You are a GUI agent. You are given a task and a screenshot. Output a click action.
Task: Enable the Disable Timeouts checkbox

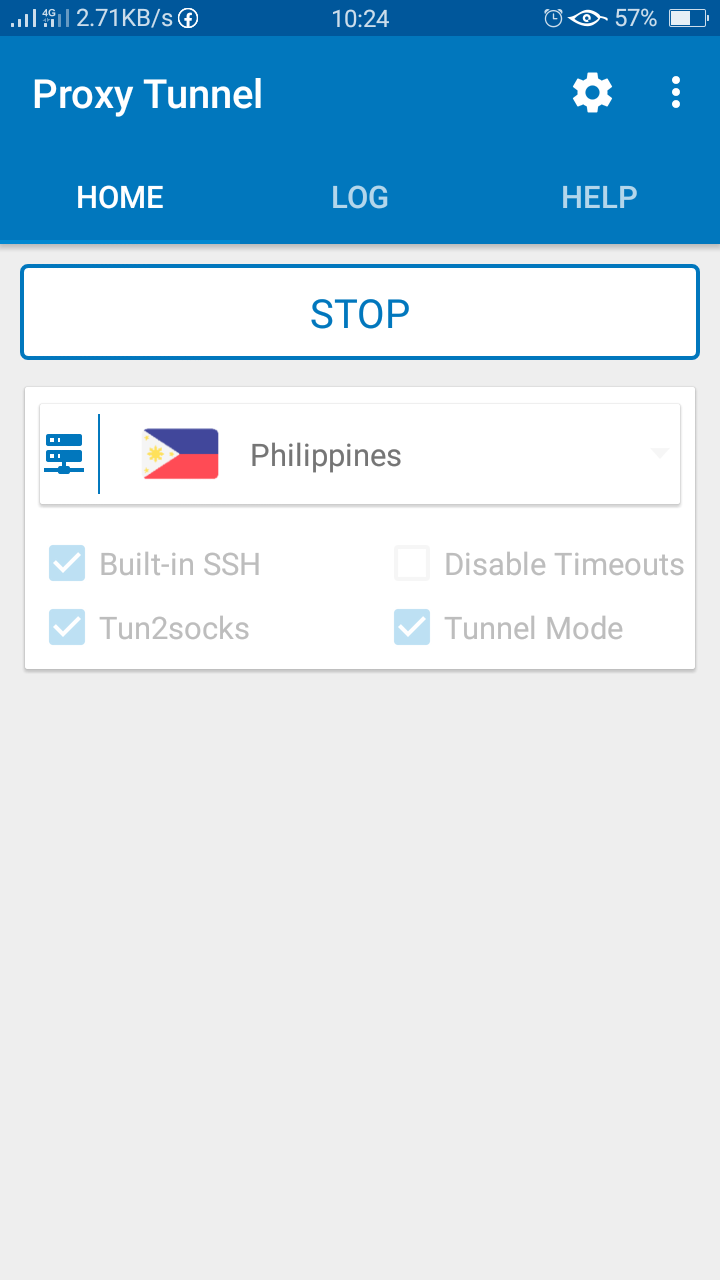(412, 564)
